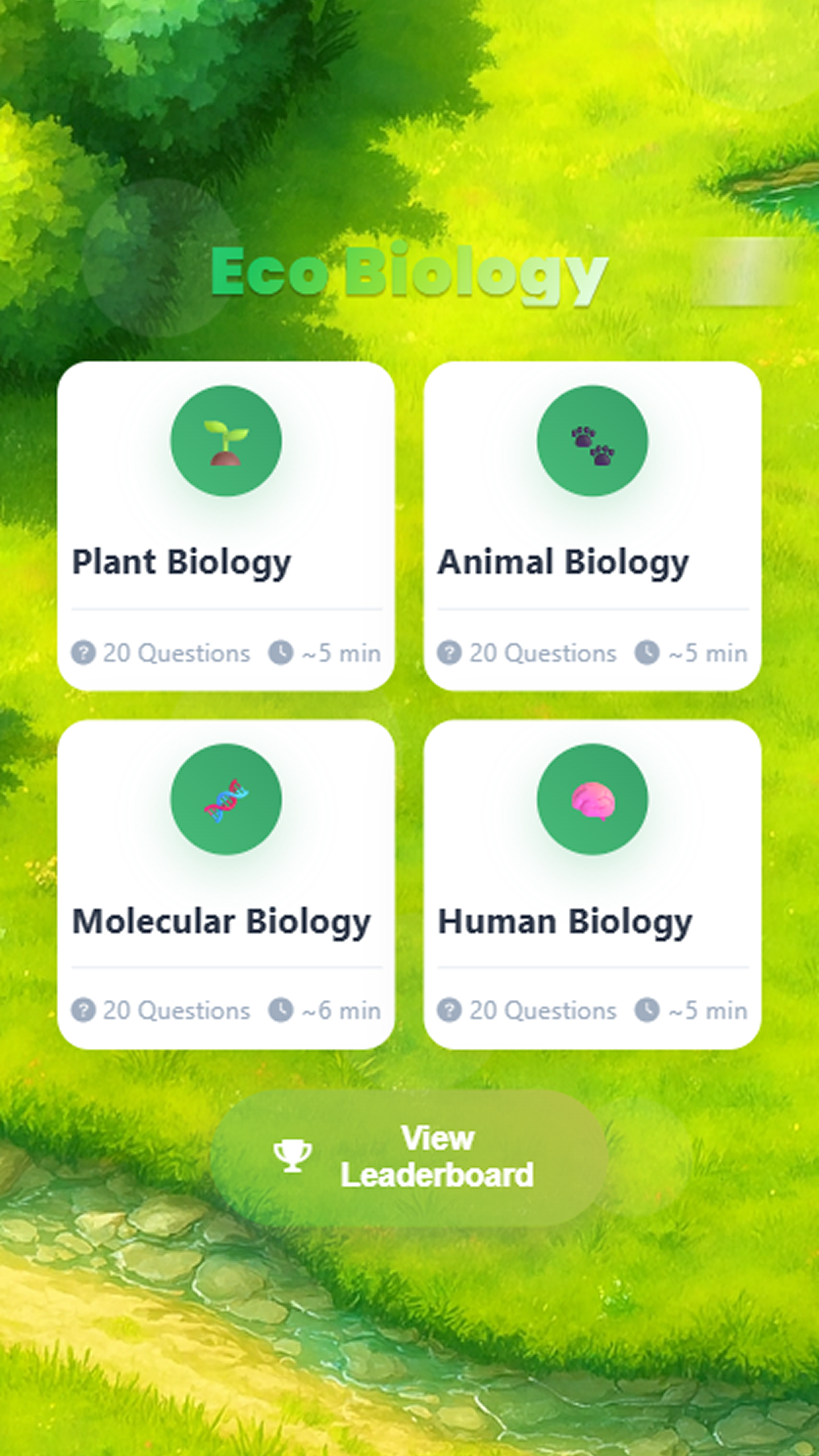Start the Molecular Biology quiz
Viewport: 819px width, 1456px height.
[x=226, y=884]
